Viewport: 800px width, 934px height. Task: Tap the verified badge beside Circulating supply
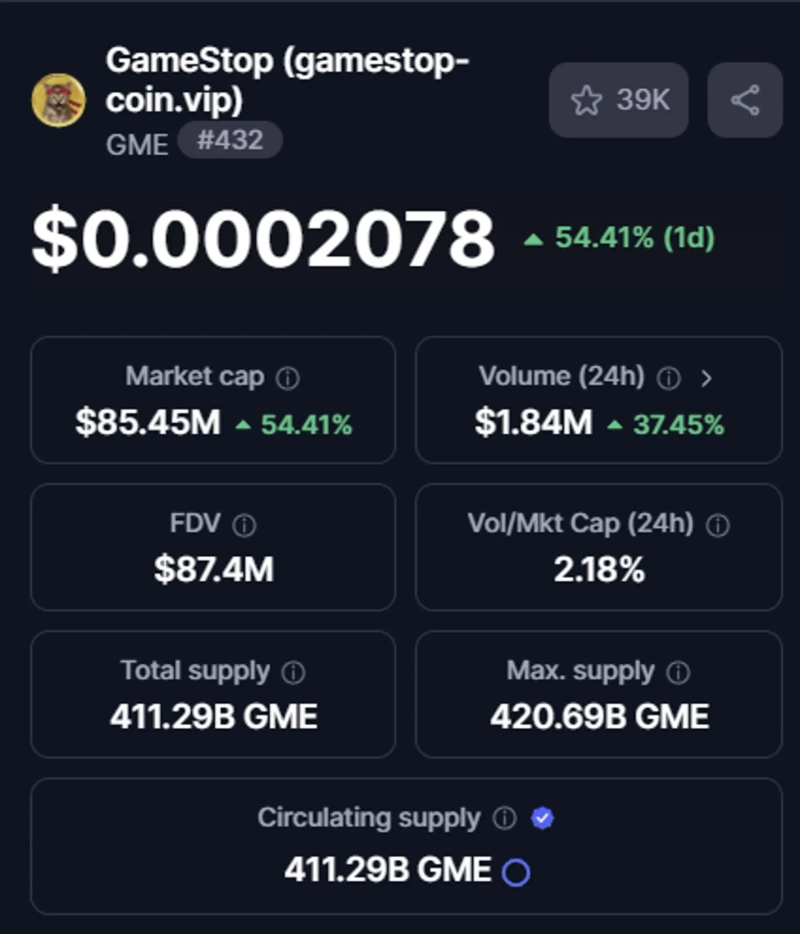[543, 819]
